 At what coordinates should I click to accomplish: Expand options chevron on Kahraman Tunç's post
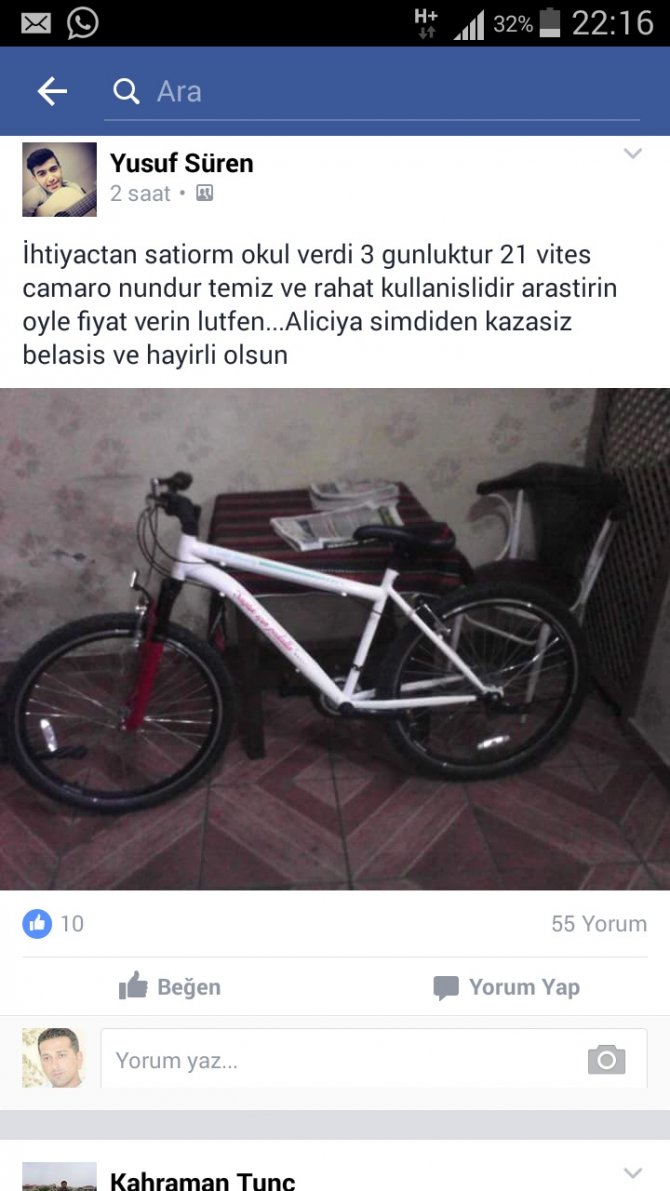(632, 1172)
